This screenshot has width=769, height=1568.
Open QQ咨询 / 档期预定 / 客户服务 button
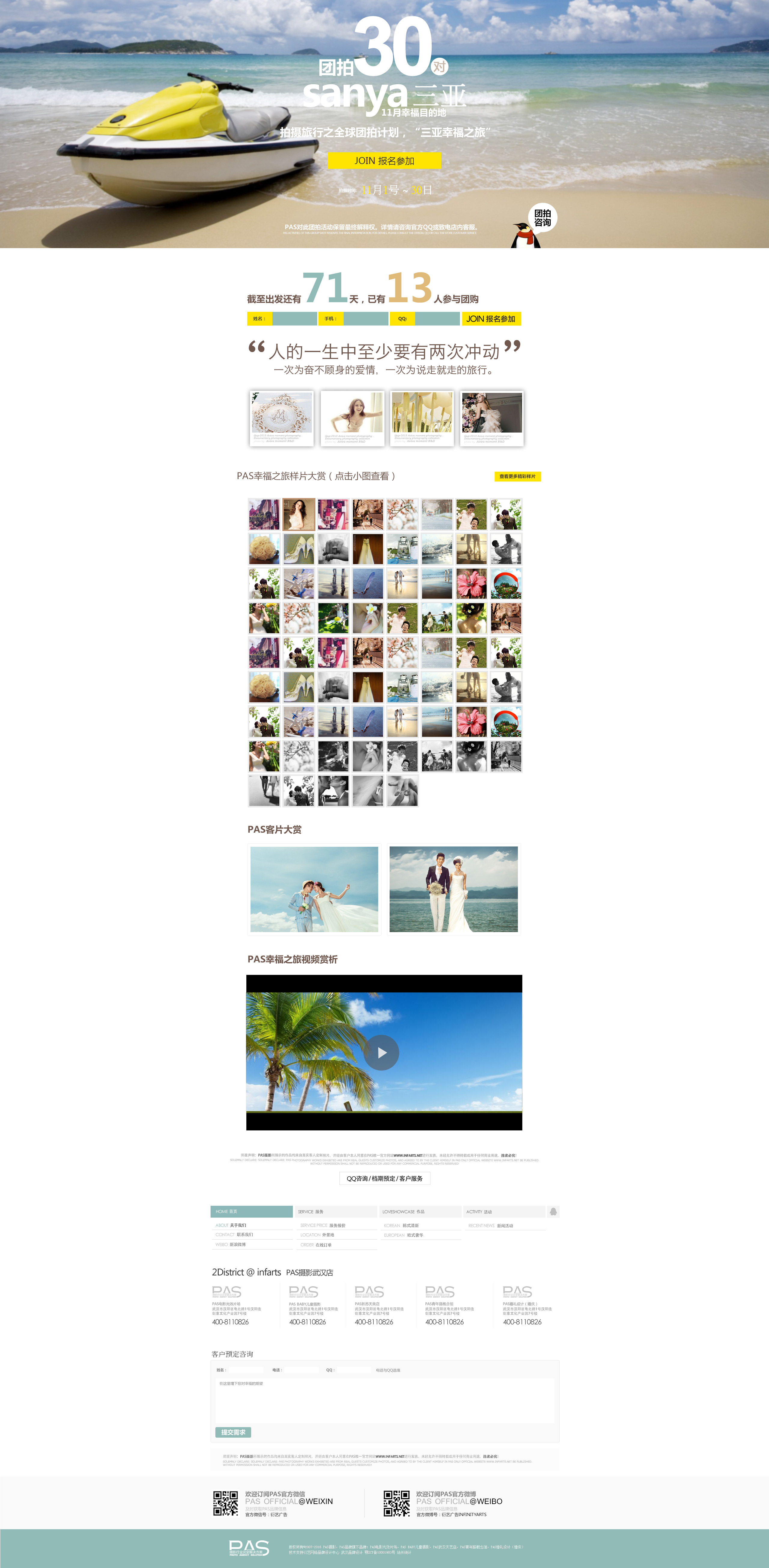pyautogui.click(x=384, y=1178)
